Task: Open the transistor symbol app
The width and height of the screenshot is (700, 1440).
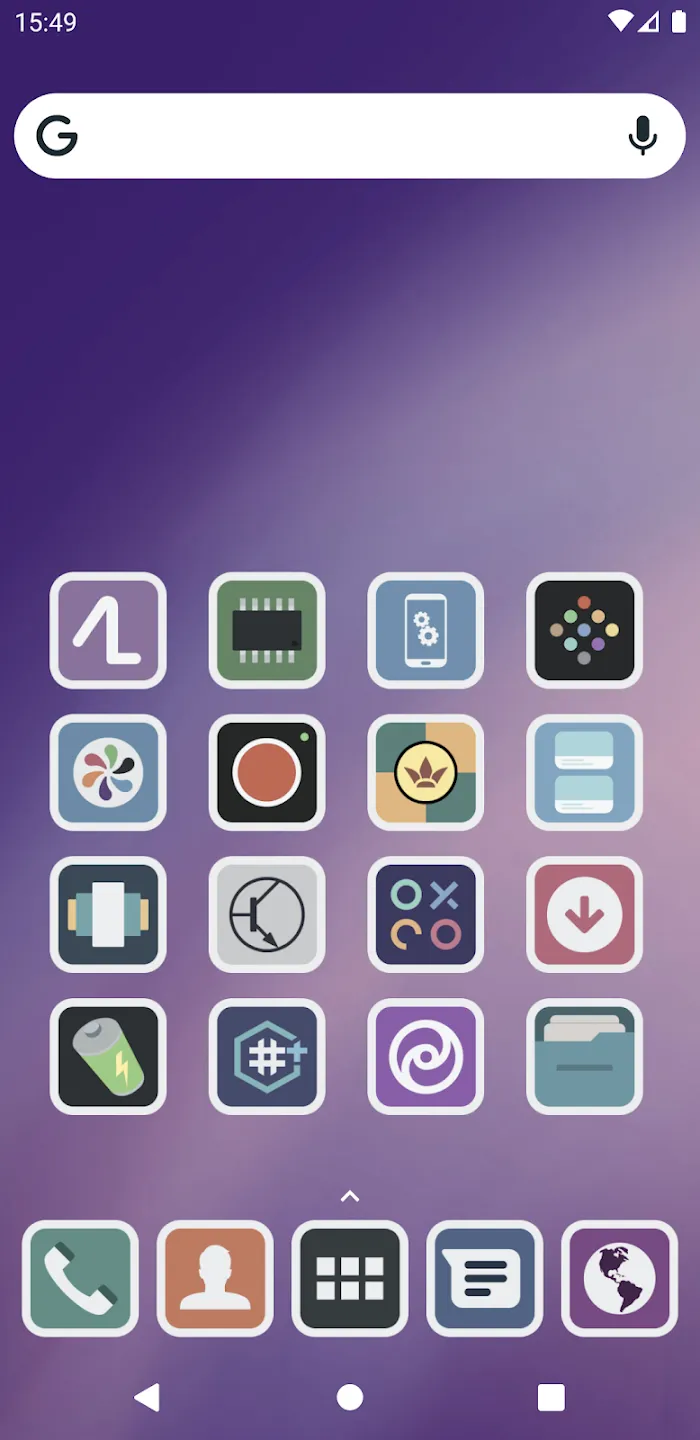Action: point(267,914)
